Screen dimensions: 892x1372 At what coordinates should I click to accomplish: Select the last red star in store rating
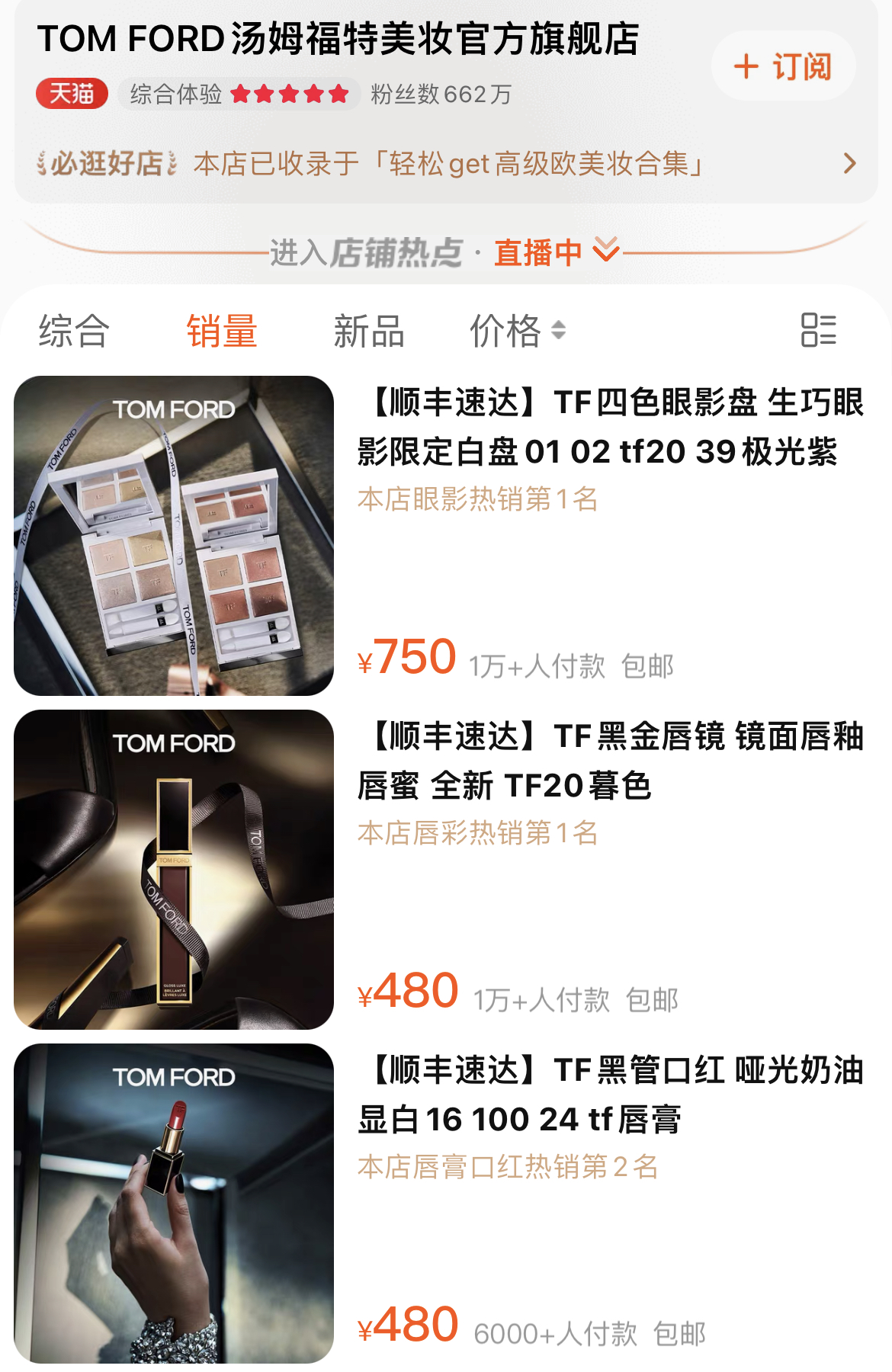[x=340, y=94]
